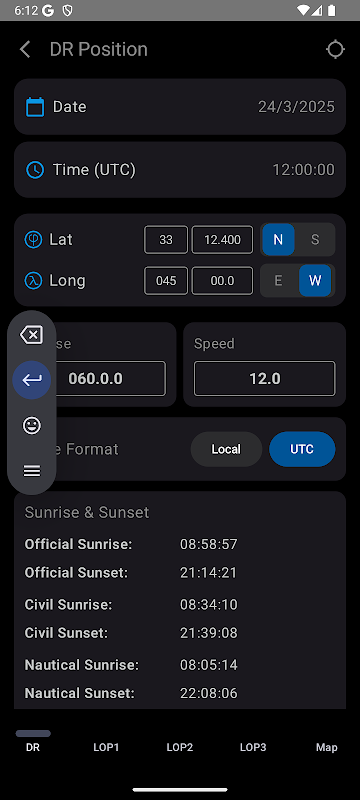This screenshot has height=800, width=360.
Task: Select N latitude hemisphere
Action: [x=278, y=239]
